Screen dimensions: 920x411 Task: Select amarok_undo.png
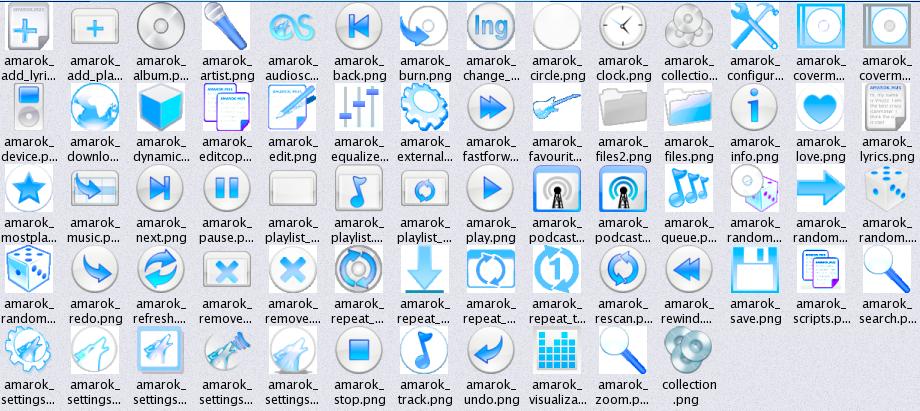490,351
